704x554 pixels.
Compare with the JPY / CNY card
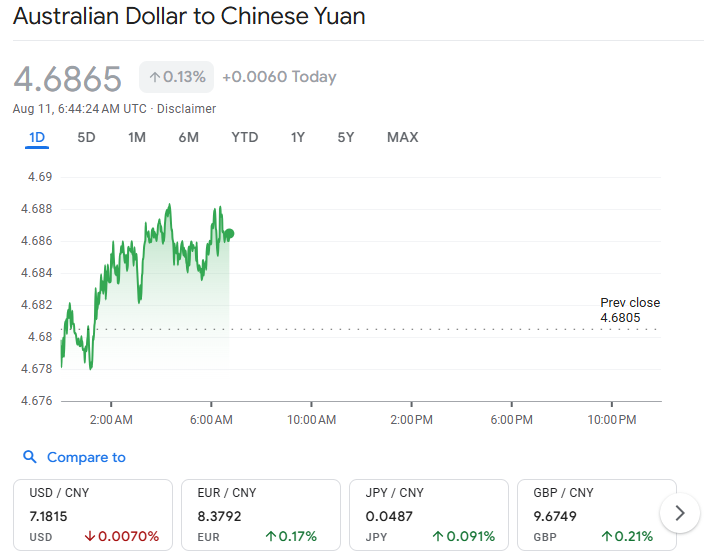pos(429,514)
